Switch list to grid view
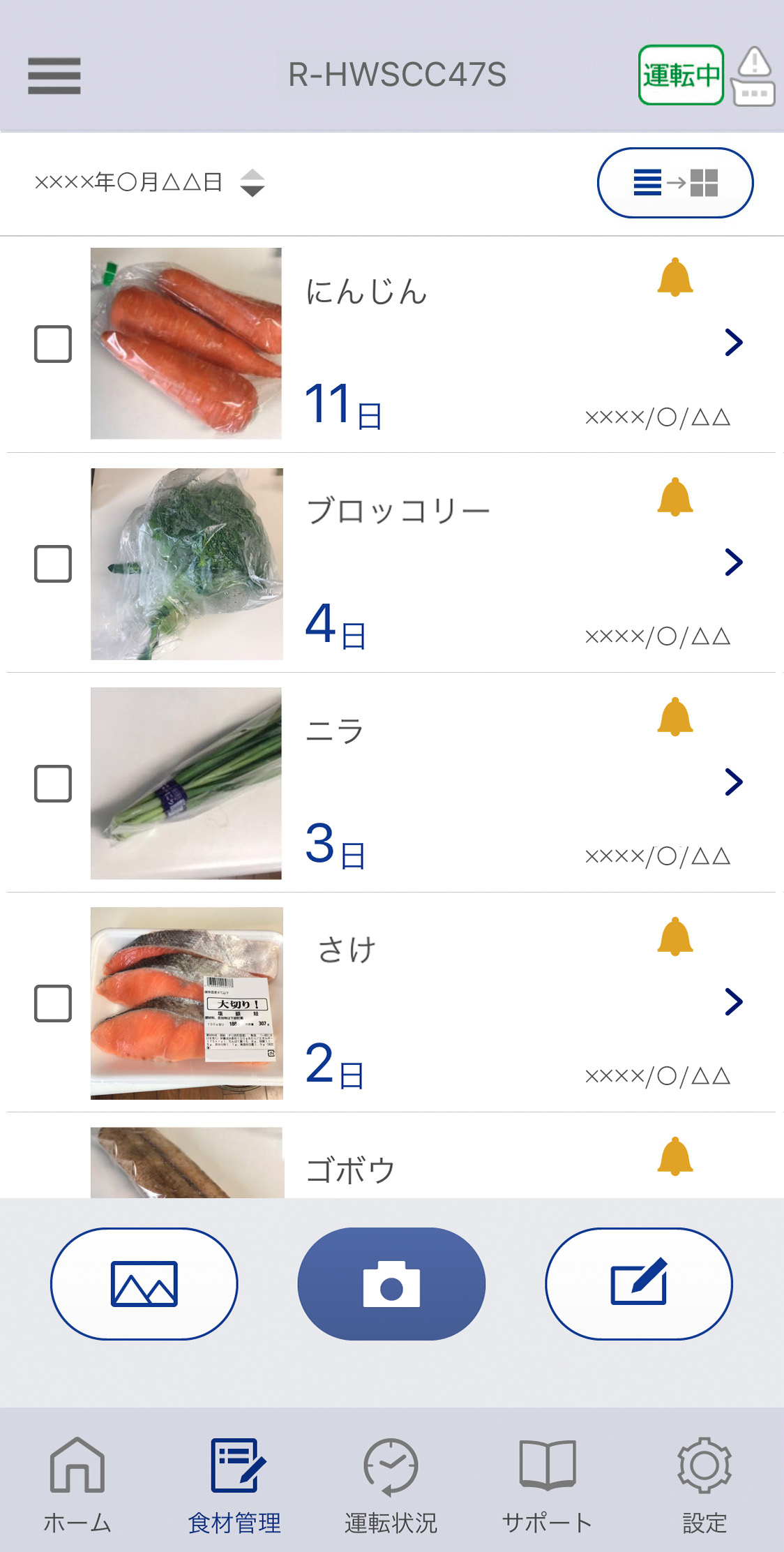Screen dimensions: 784x1552 pos(675,183)
